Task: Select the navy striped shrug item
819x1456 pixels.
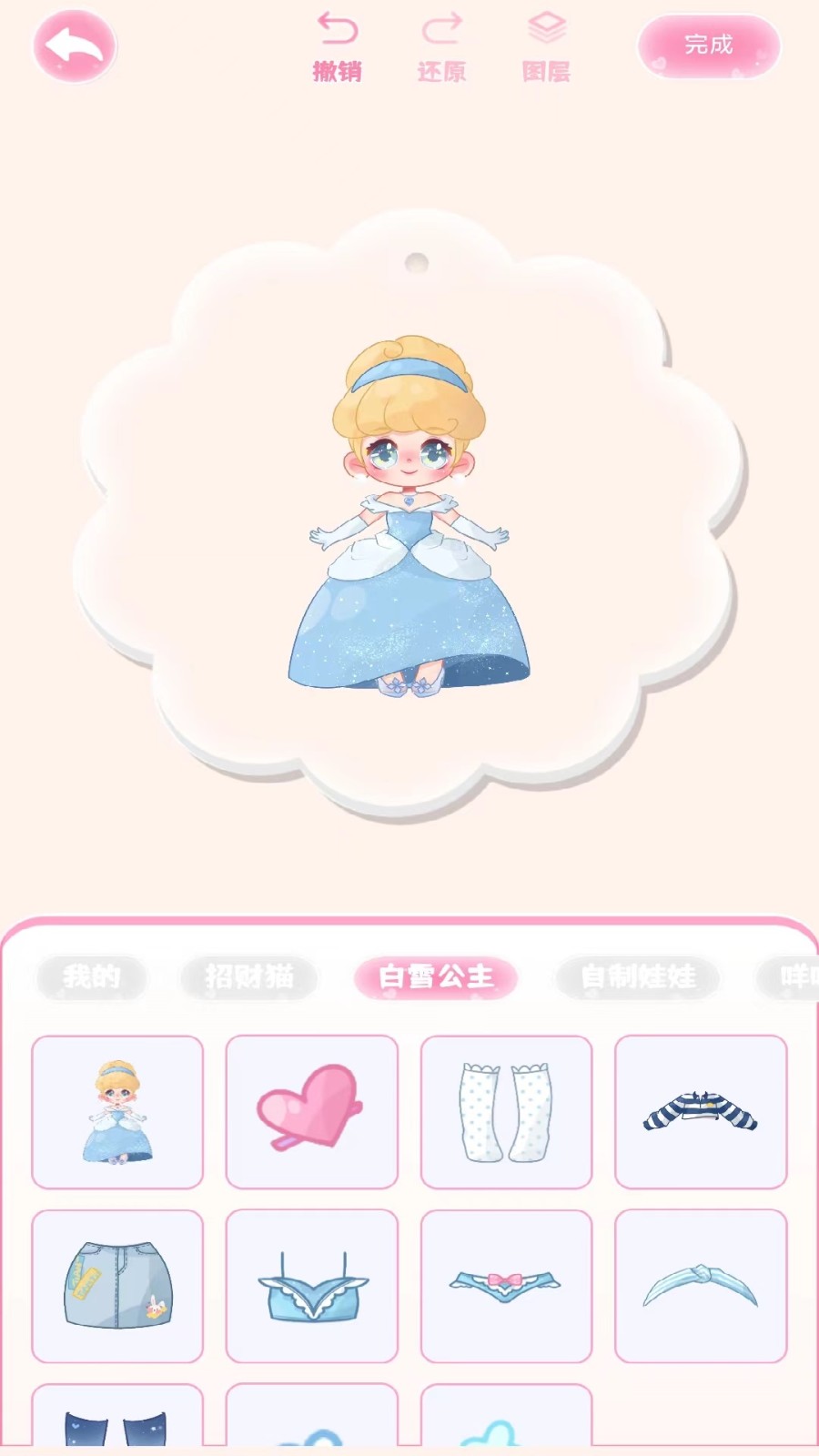Action: [701, 1112]
